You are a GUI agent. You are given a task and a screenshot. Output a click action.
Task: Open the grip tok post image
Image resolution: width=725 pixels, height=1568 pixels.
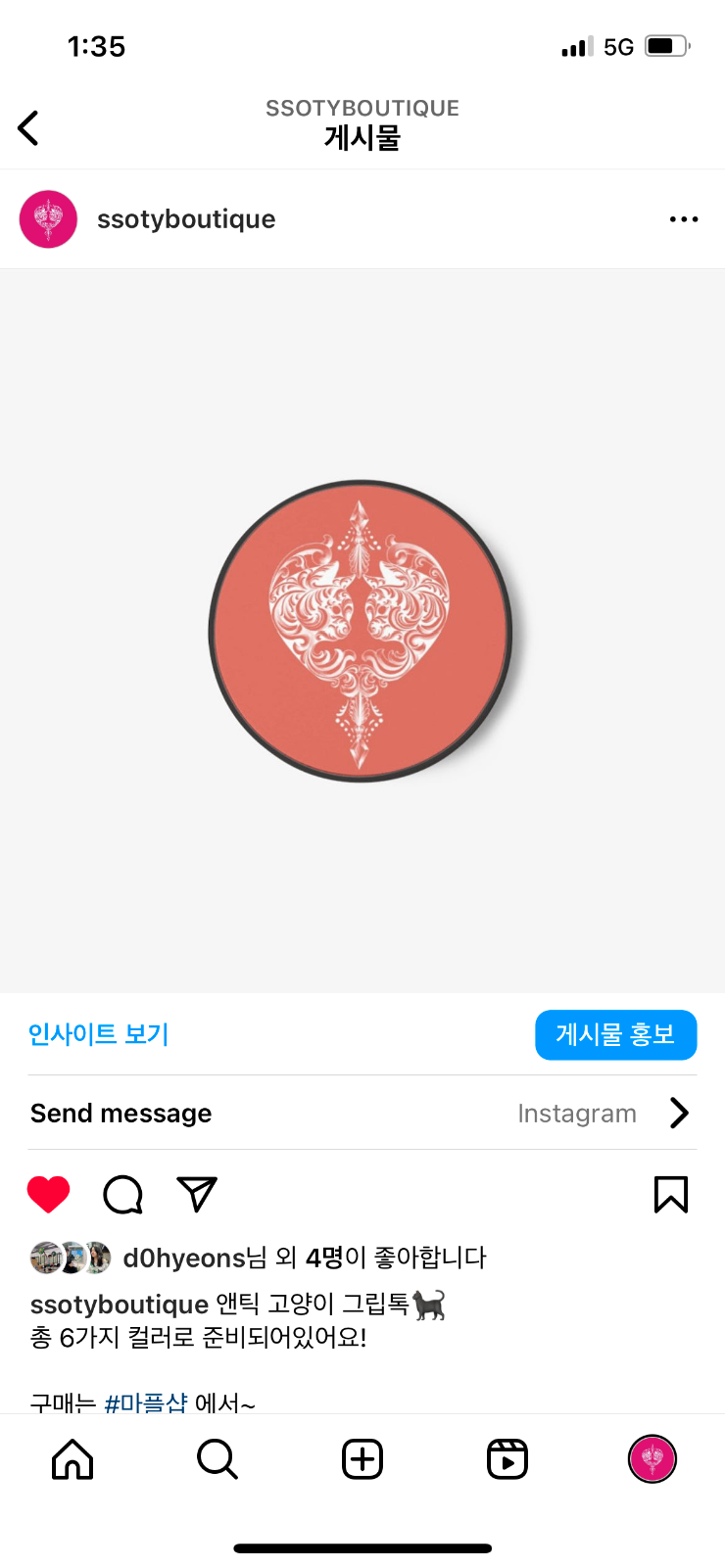(361, 631)
